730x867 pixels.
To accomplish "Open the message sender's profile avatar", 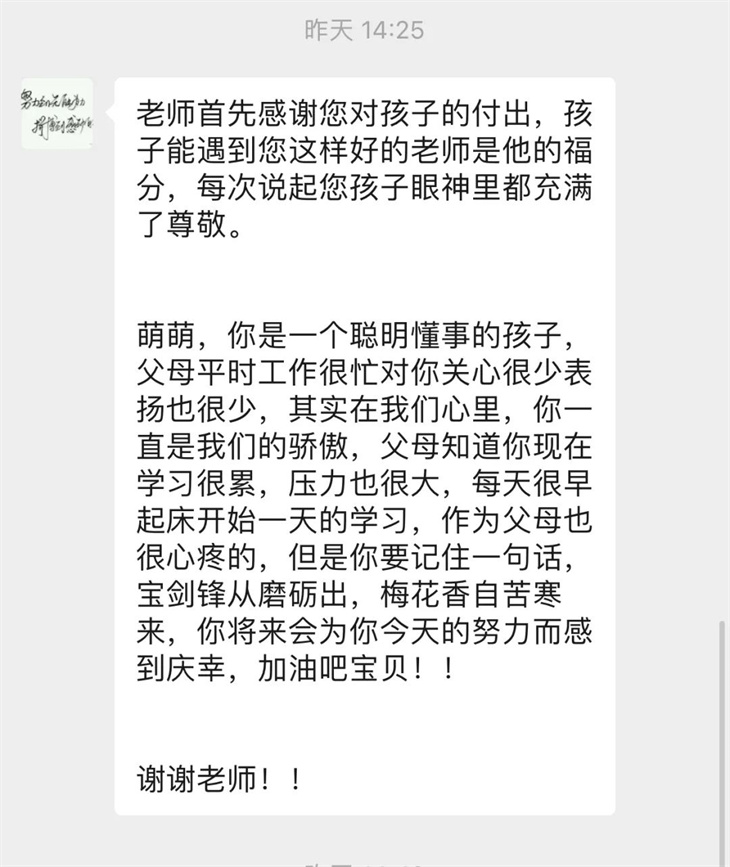I will (x=58, y=113).
